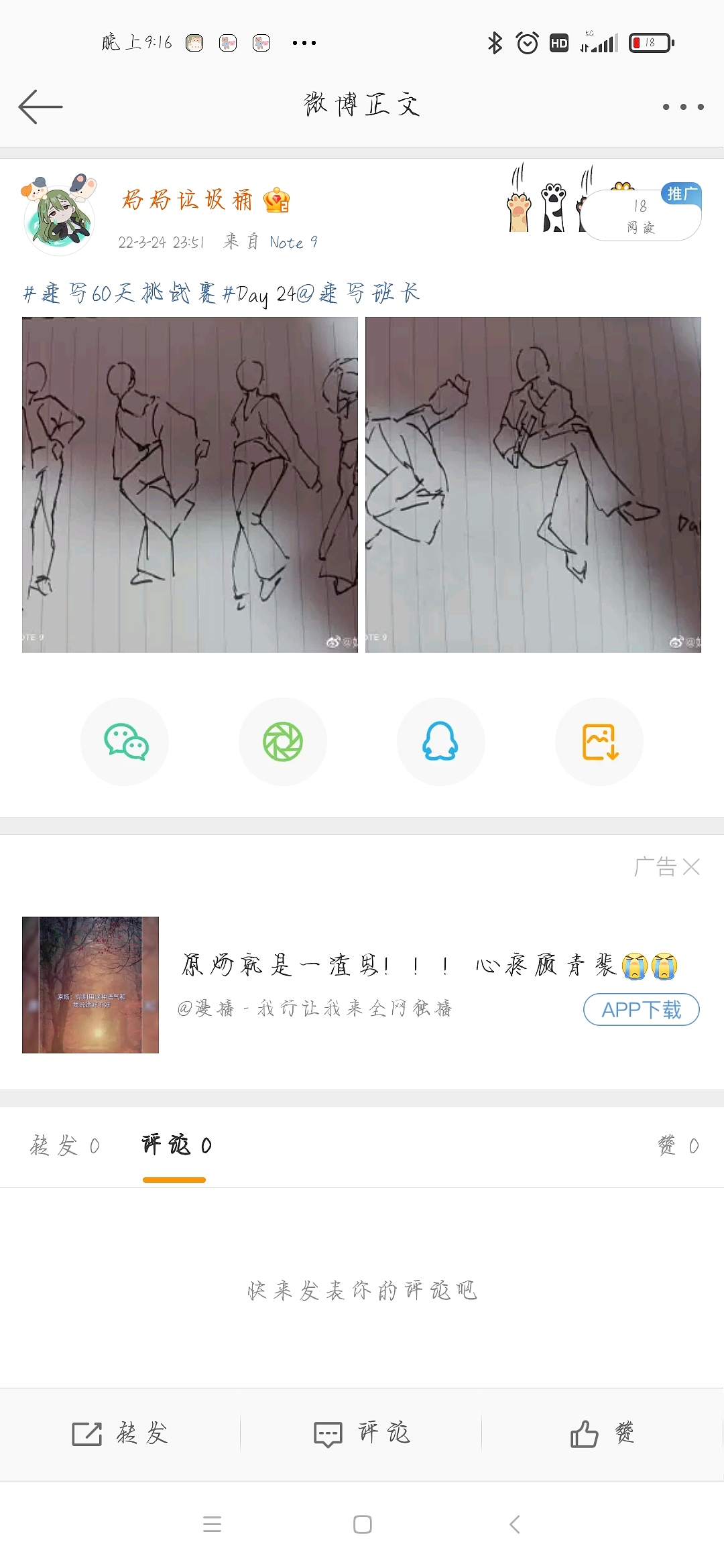Switch to the 赞 0 tab
The image size is (724, 1568).
pos(677,1146)
